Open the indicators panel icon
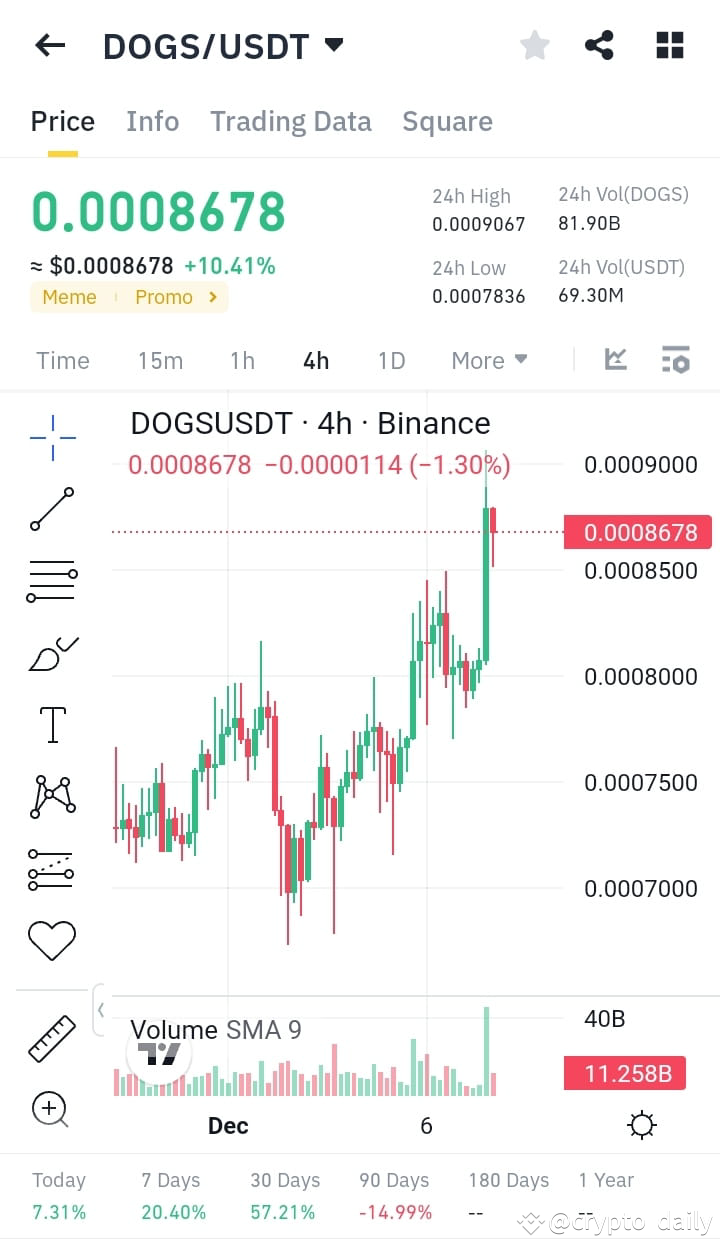The width and height of the screenshot is (720, 1244). pos(676,359)
